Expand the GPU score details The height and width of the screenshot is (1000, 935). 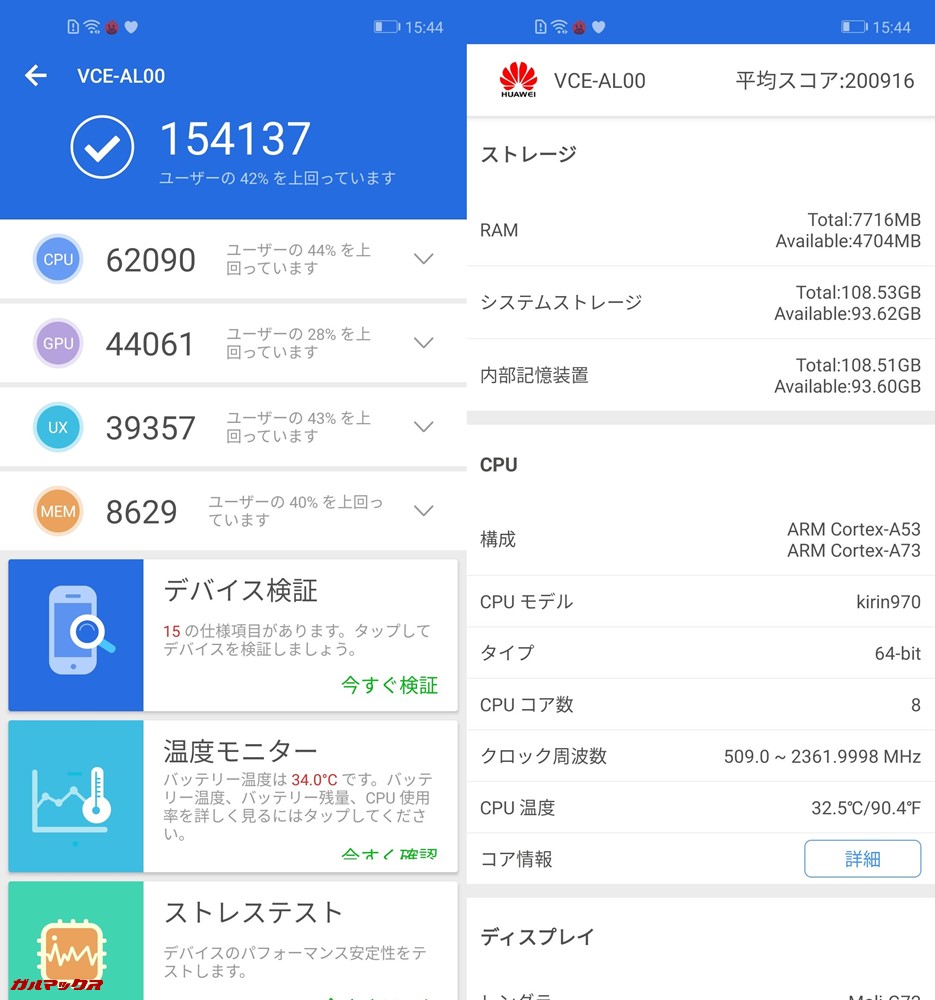click(x=423, y=343)
